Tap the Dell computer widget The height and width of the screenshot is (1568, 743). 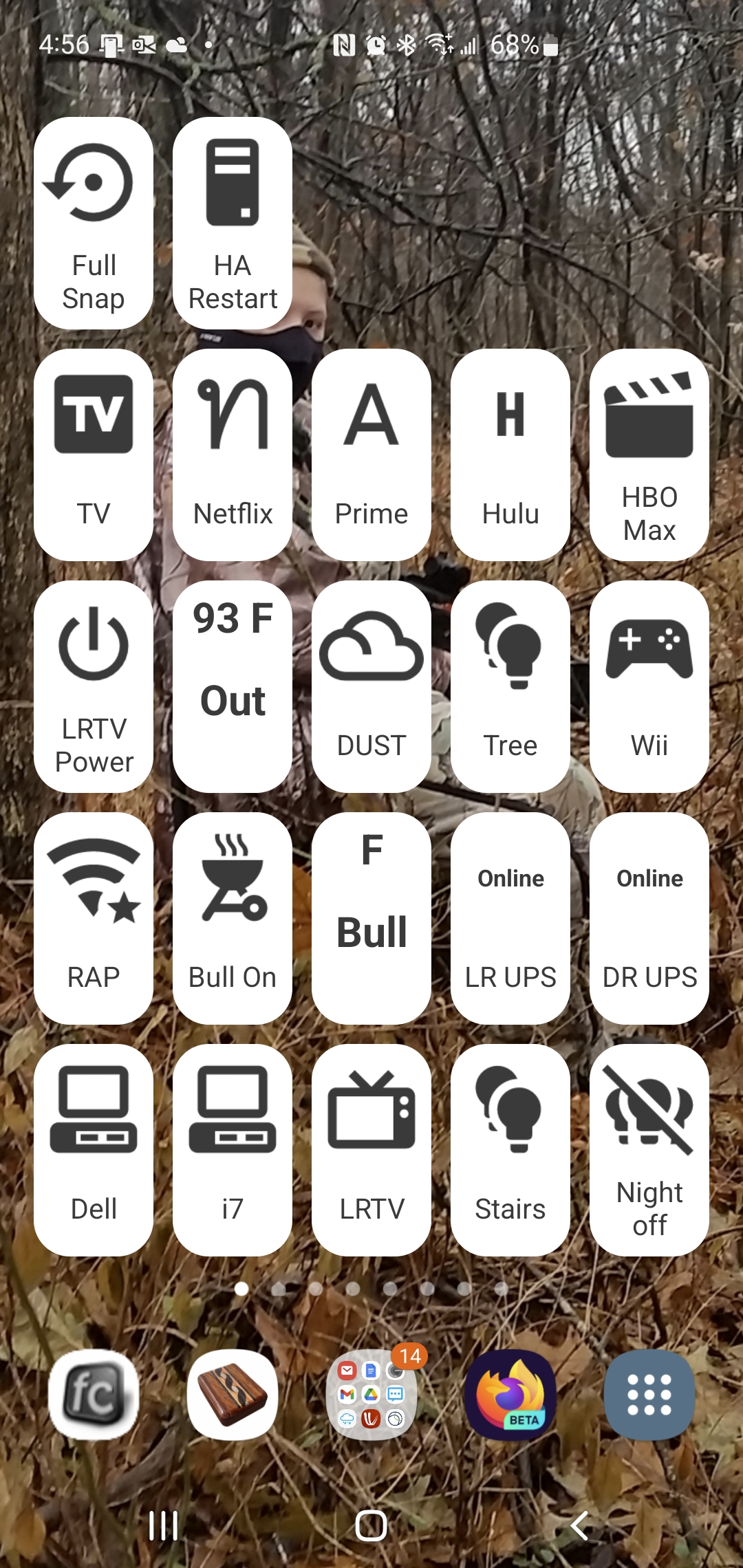(94, 1149)
